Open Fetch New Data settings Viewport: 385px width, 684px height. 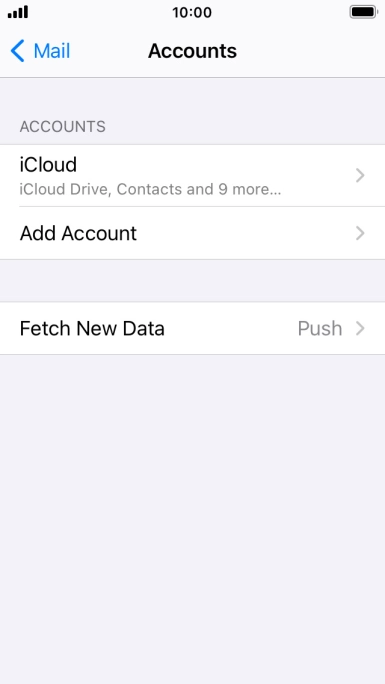click(192, 328)
